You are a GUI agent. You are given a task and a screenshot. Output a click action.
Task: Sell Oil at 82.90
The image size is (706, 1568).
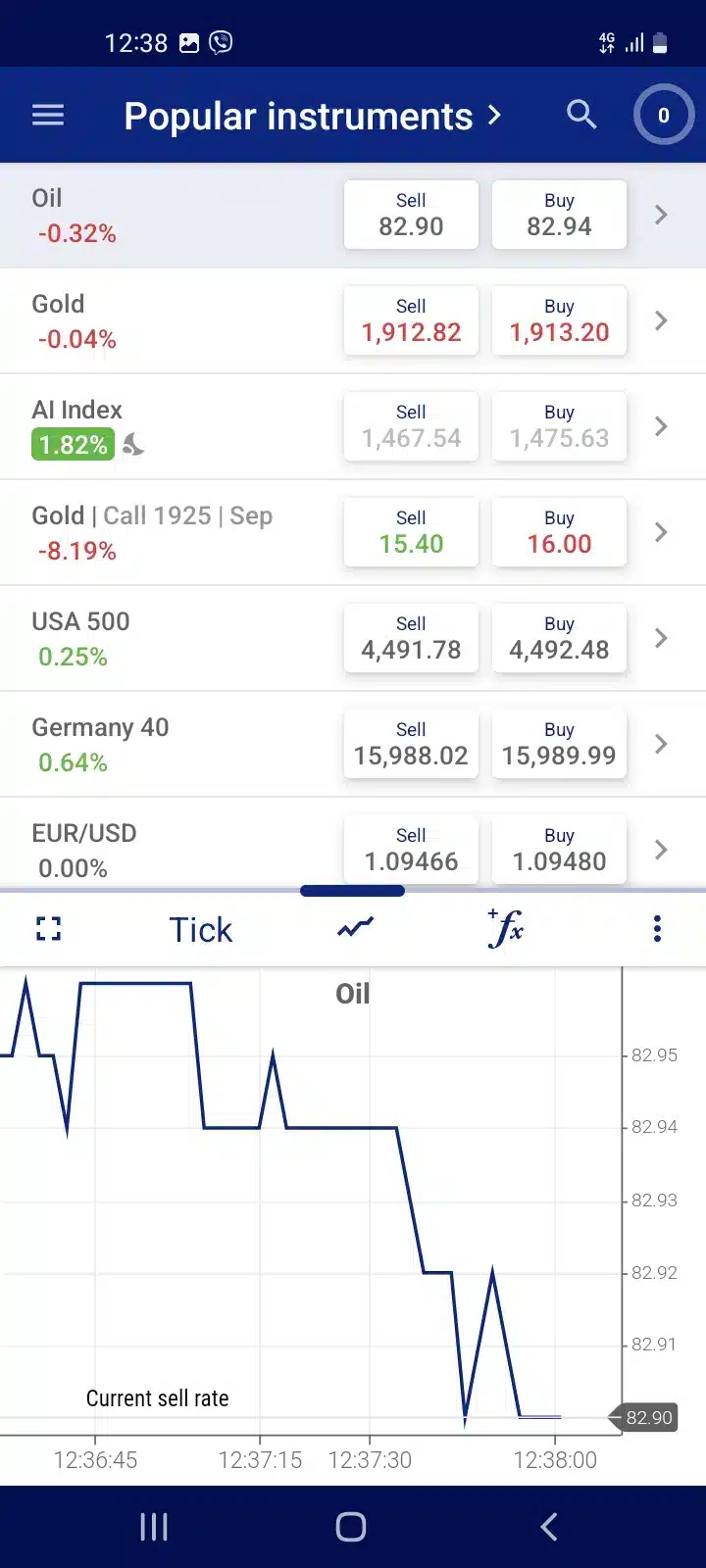(x=411, y=215)
